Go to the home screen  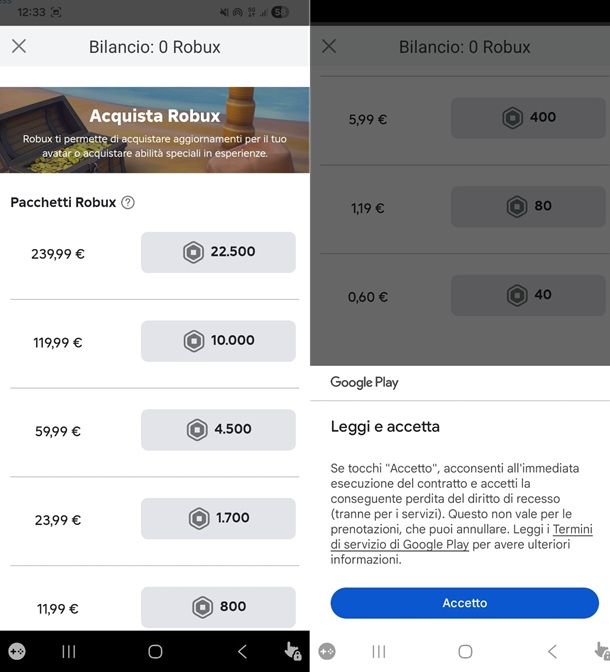pos(155,651)
